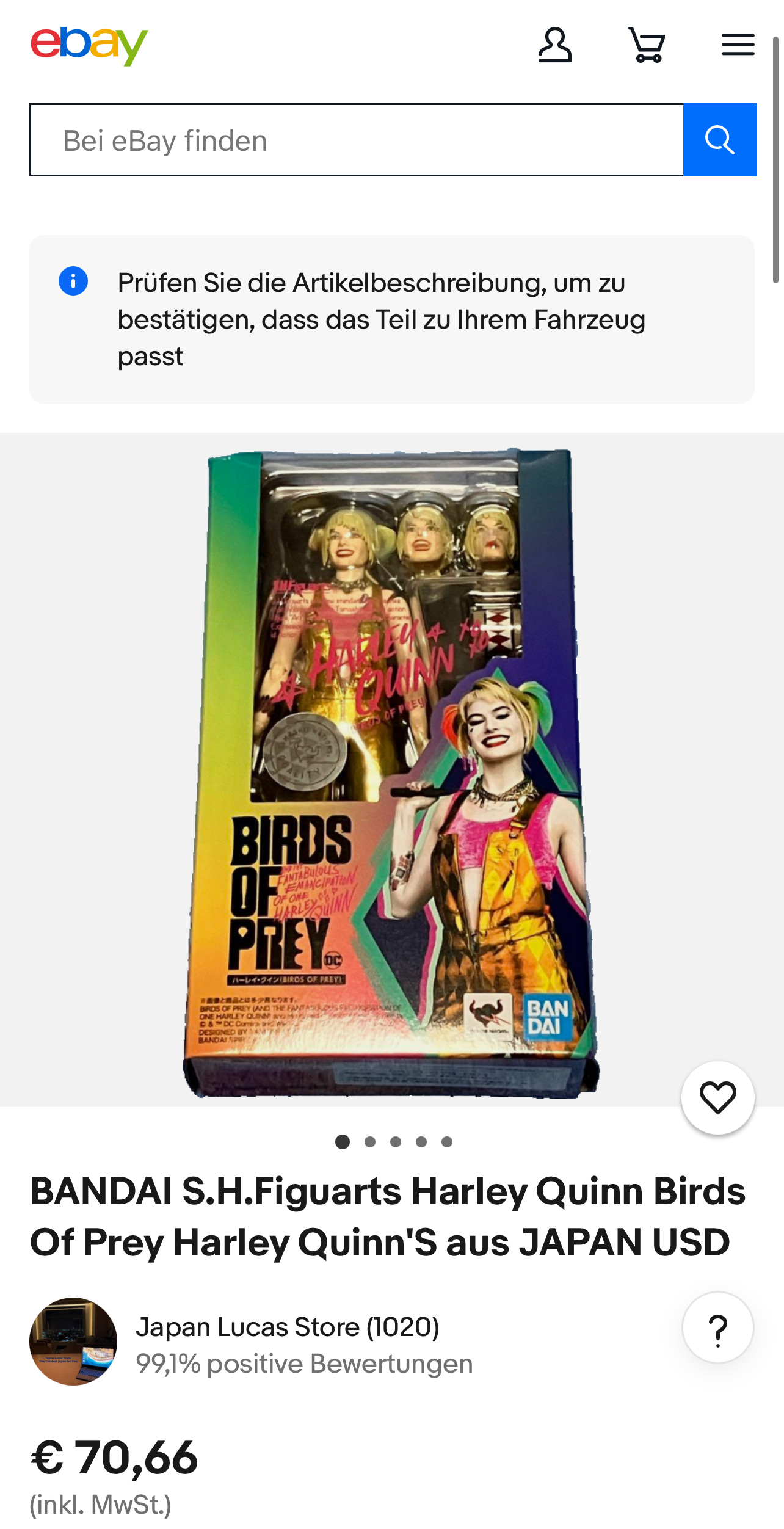
Task: Open the shopping cart
Action: tap(647, 45)
